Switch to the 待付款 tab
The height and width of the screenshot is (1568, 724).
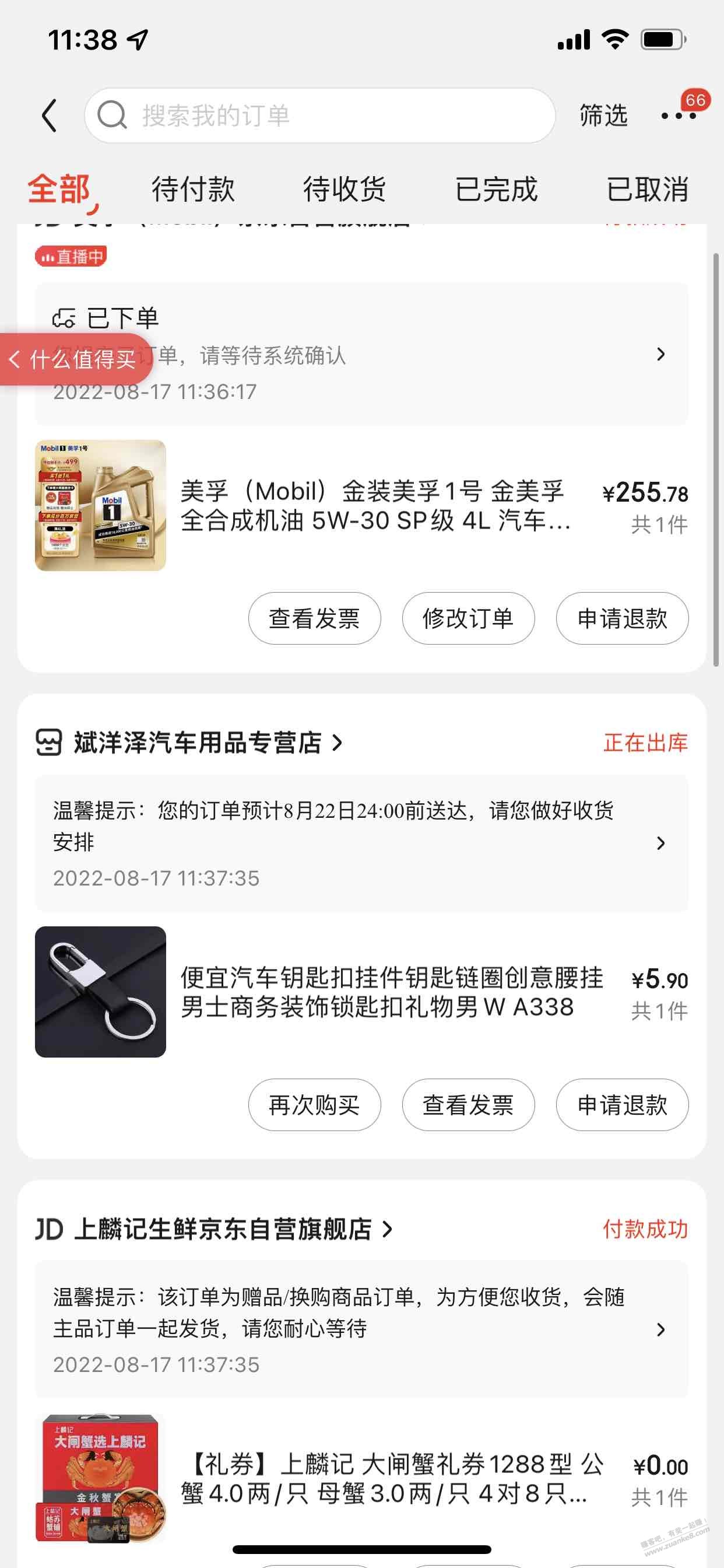click(194, 190)
